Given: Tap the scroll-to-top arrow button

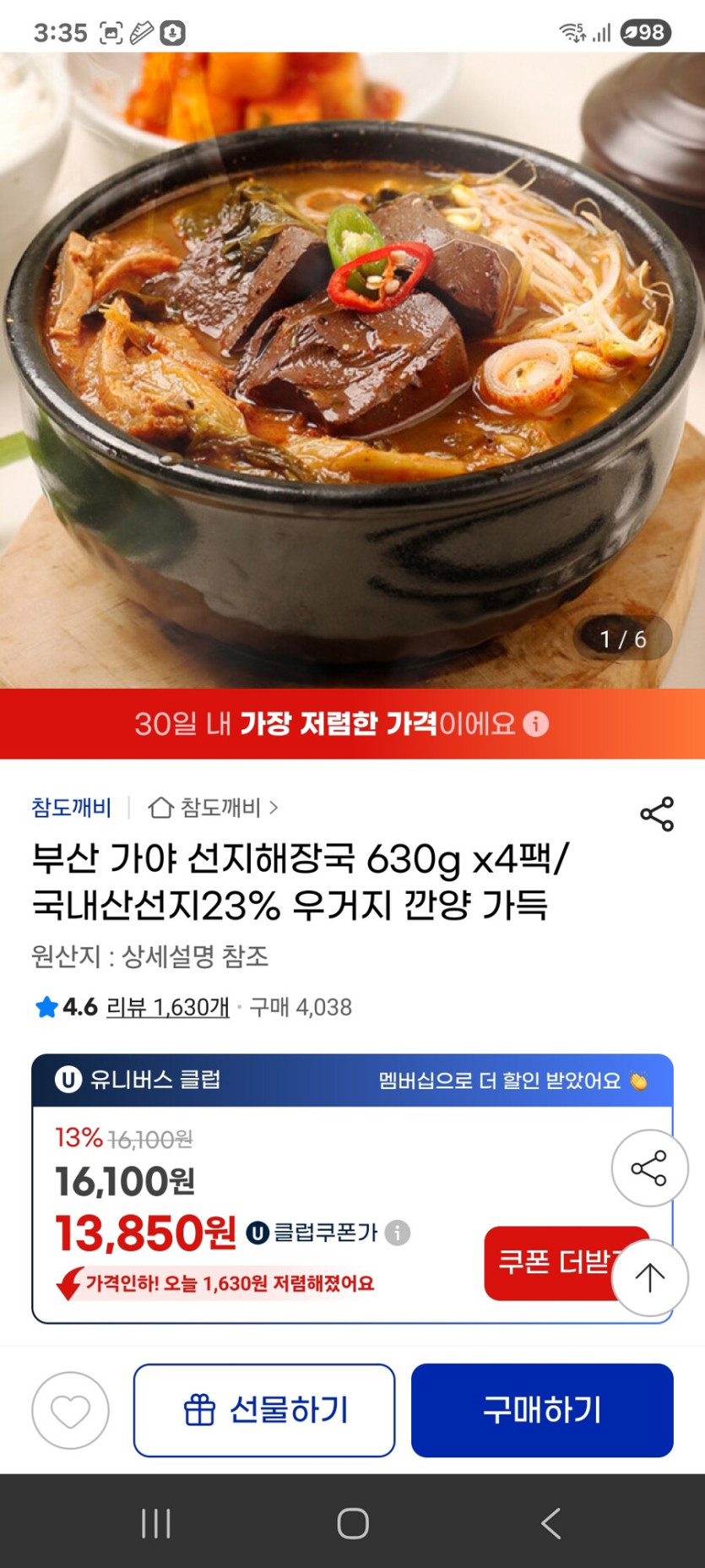Looking at the screenshot, I should tap(649, 1278).
